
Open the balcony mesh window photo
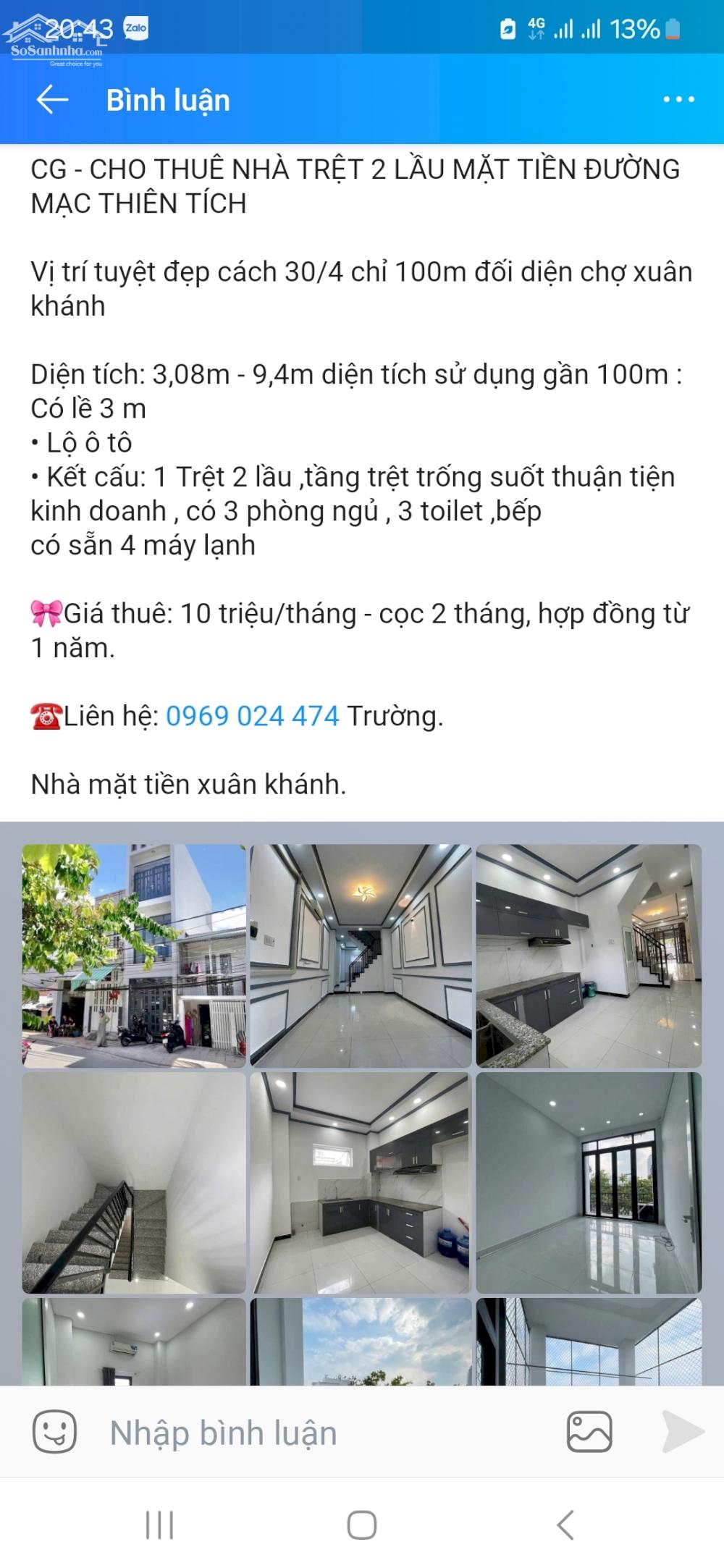click(589, 1341)
